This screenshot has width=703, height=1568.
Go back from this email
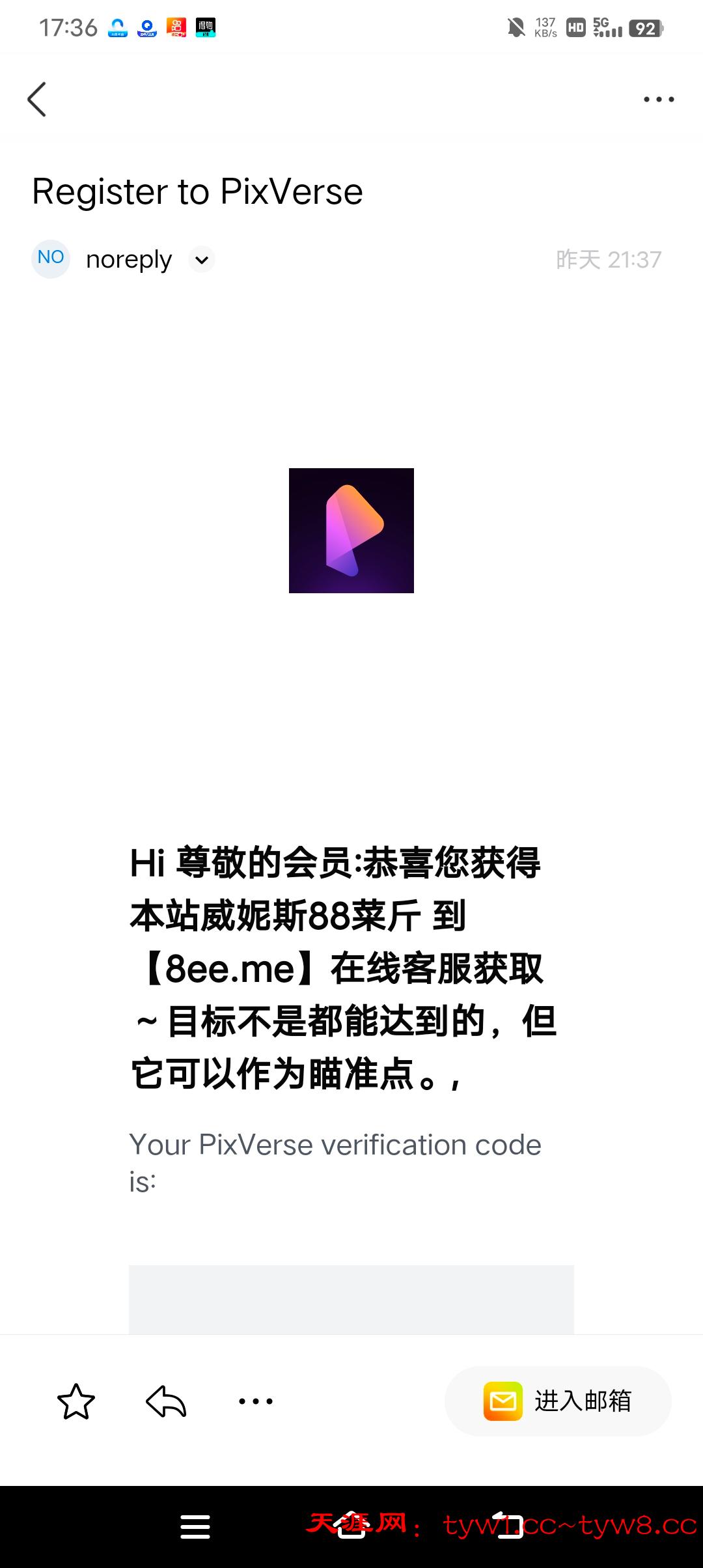[37, 100]
